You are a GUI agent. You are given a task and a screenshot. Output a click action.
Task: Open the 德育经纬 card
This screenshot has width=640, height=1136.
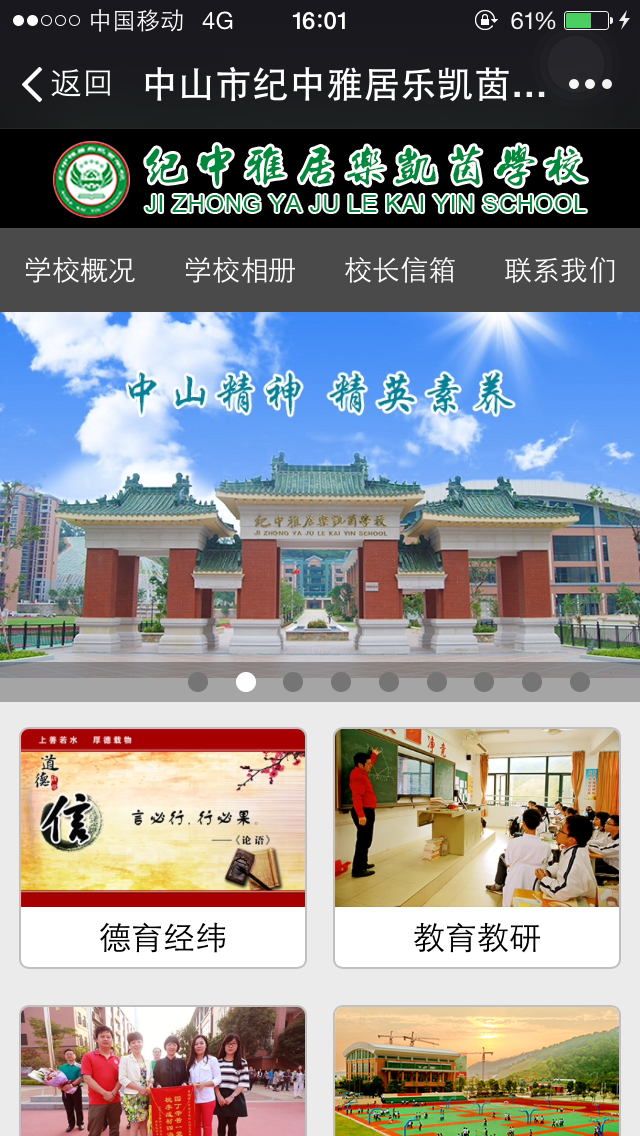coord(163,848)
